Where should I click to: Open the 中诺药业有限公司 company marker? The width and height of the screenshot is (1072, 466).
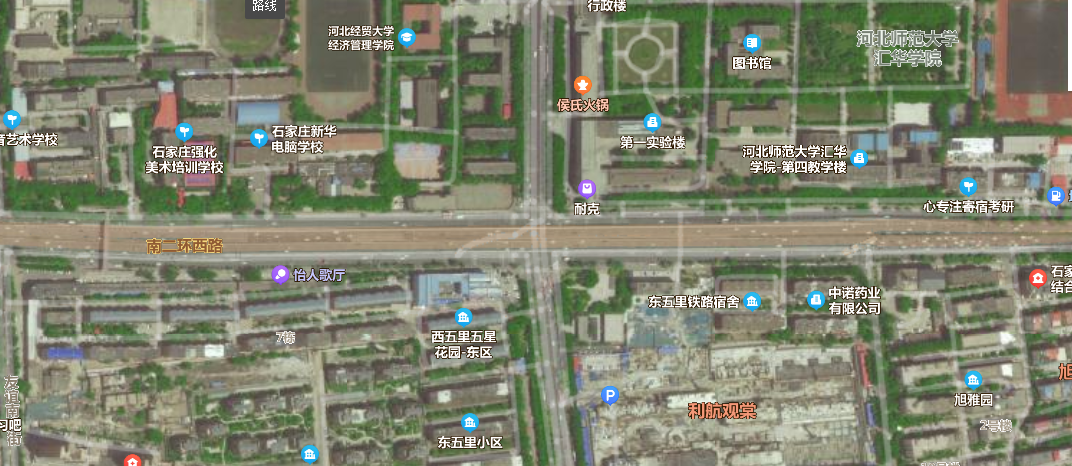pos(817,300)
